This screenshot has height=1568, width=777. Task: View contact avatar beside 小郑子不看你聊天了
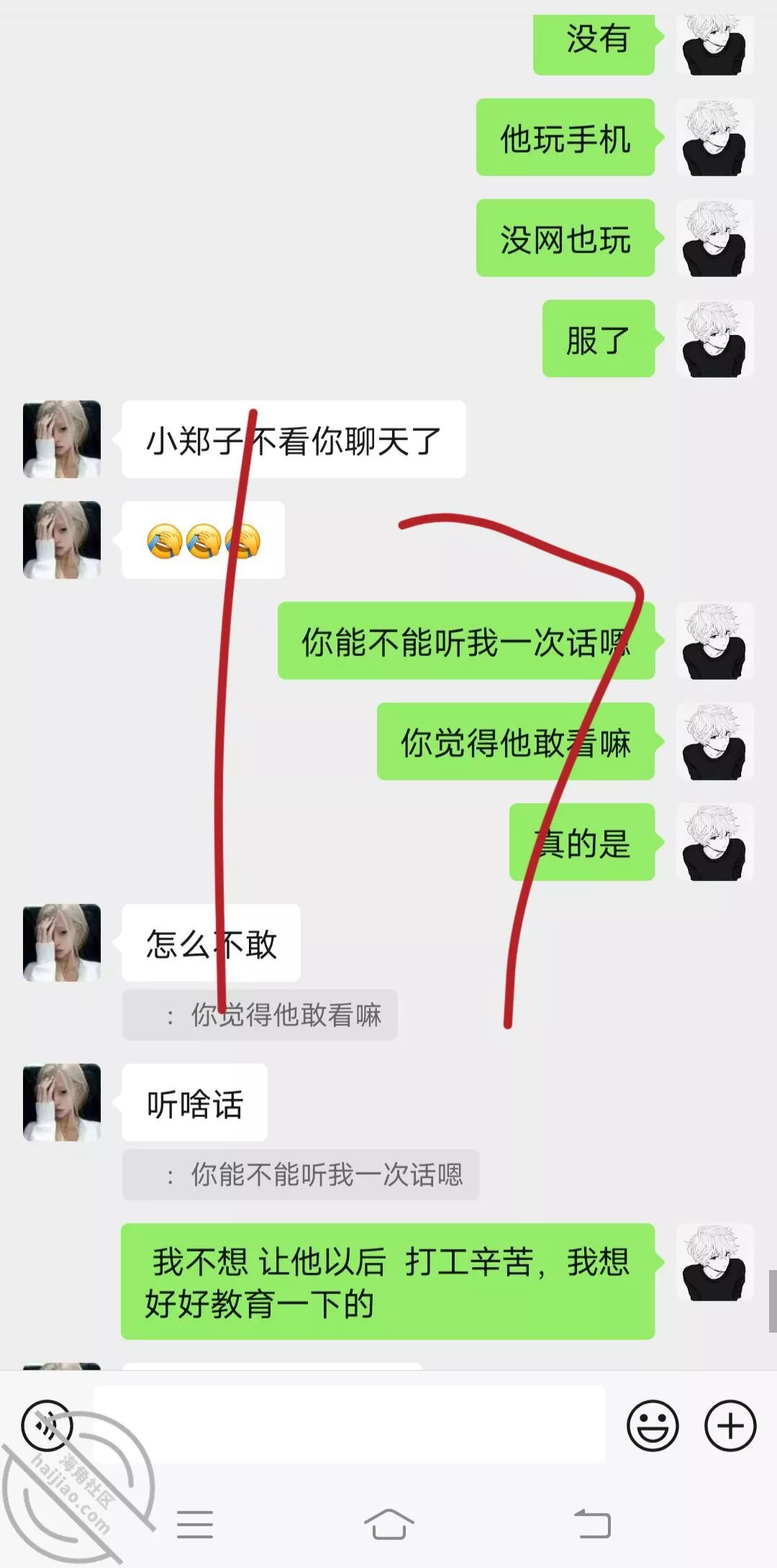pyautogui.click(x=62, y=439)
